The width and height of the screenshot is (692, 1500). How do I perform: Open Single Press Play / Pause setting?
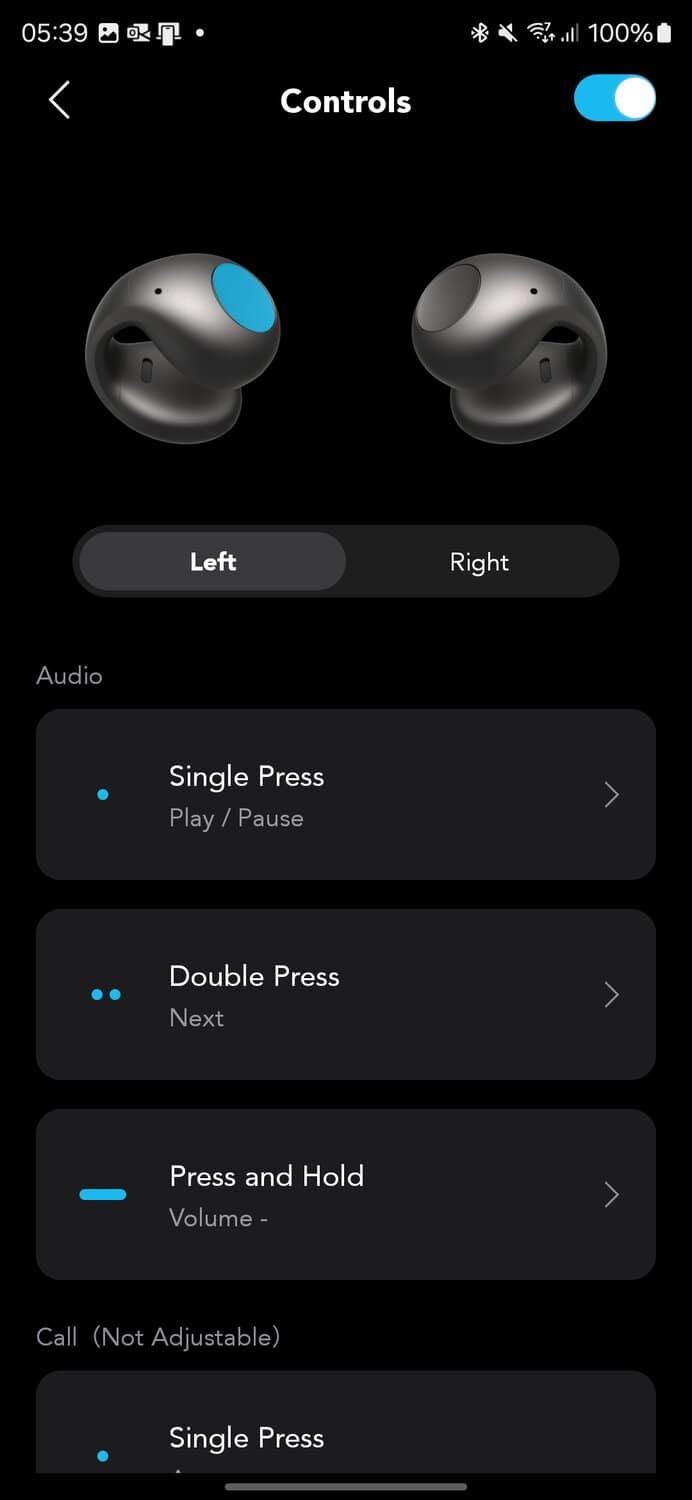[x=346, y=795]
